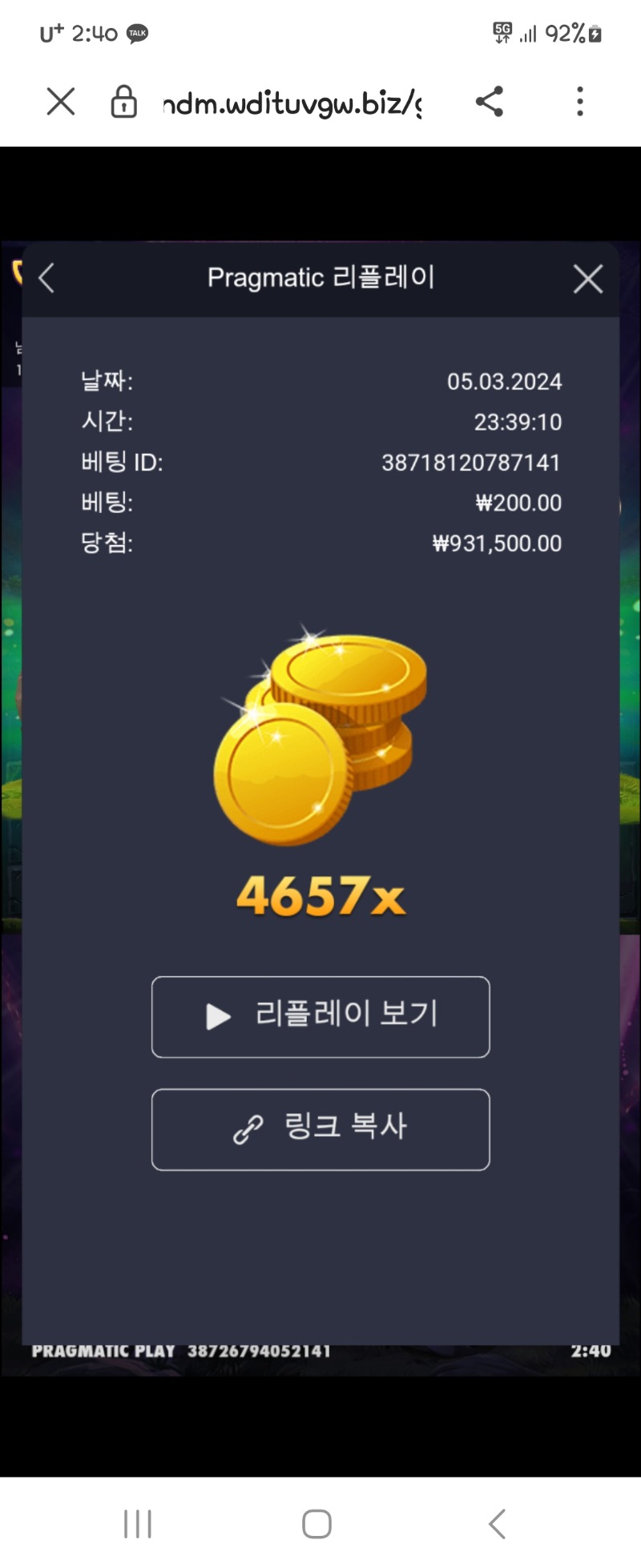Image resolution: width=641 pixels, height=1568 pixels.
Task: Go back in the Pragmatic replay dialog
Action: (x=46, y=278)
